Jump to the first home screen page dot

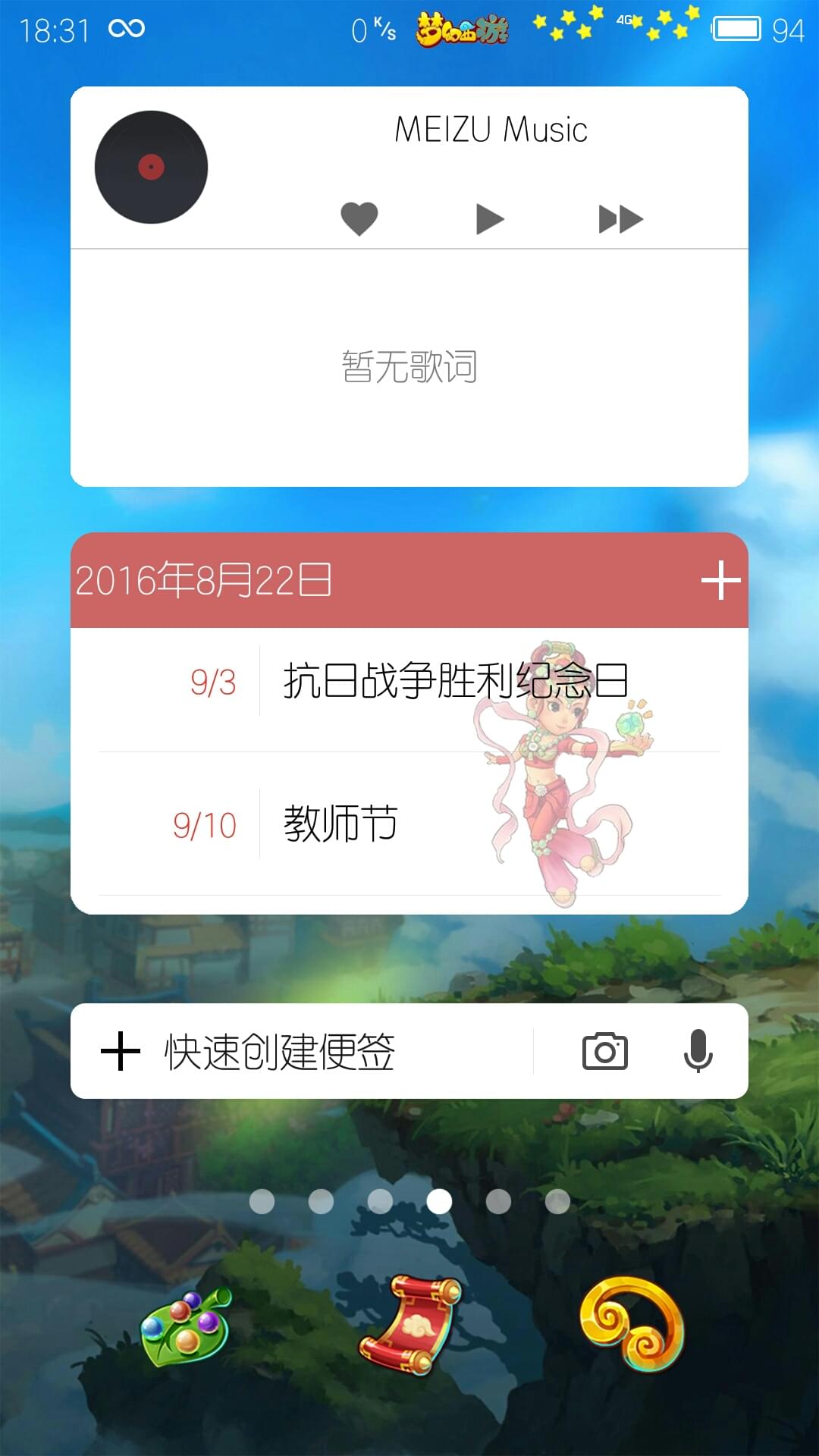click(x=262, y=1201)
